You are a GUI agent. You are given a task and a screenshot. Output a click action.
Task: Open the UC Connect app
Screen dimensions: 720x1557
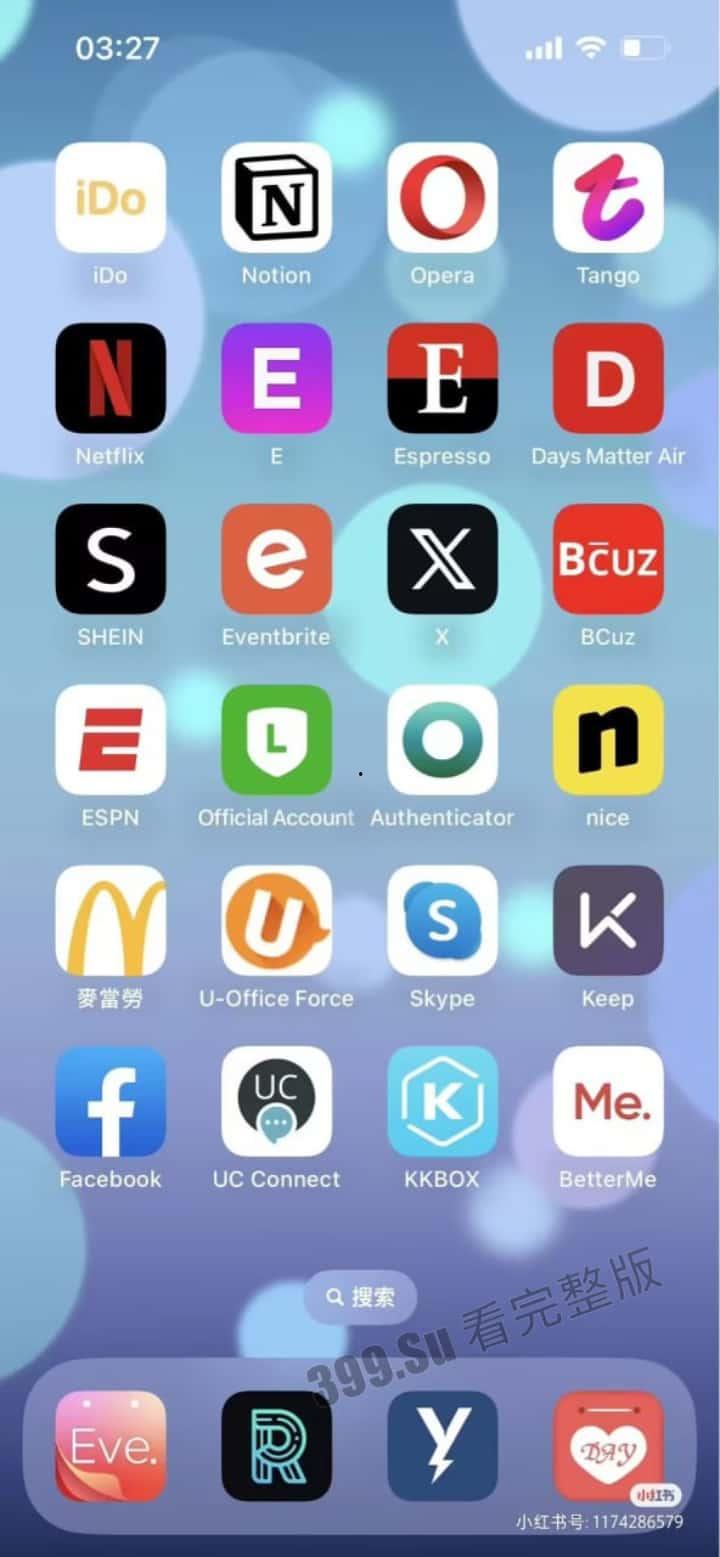276,1102
